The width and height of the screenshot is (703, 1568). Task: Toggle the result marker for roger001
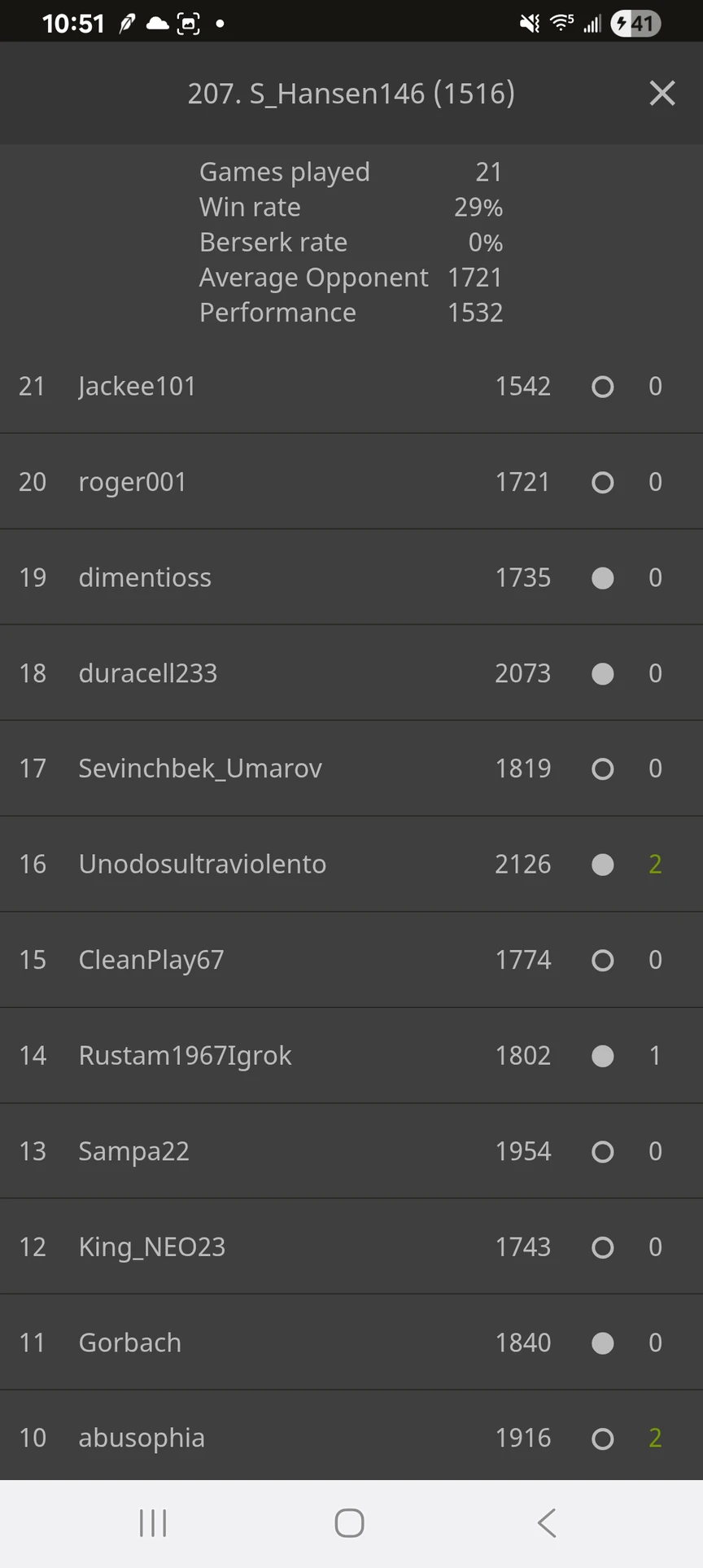(603, 482)
